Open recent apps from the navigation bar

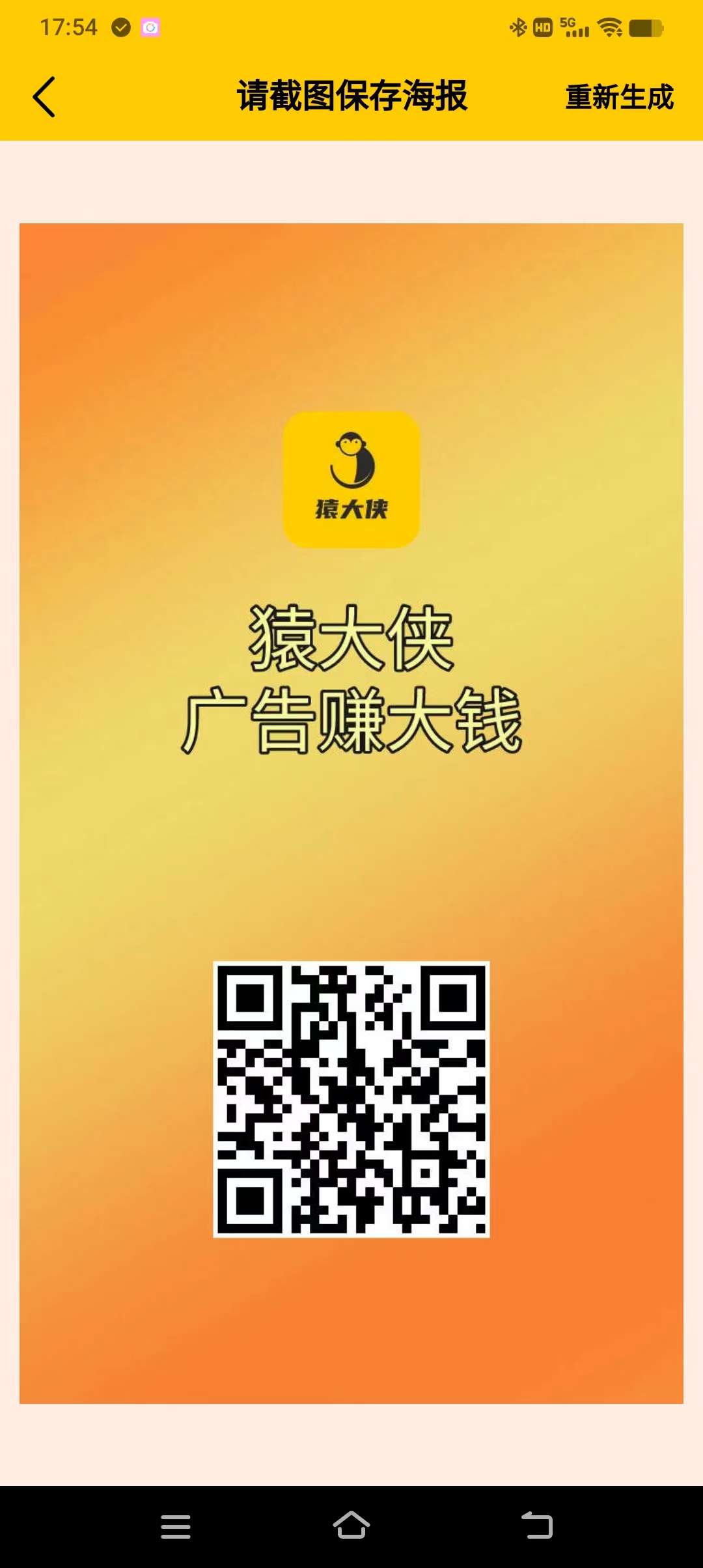click(x=176, y=1526)
